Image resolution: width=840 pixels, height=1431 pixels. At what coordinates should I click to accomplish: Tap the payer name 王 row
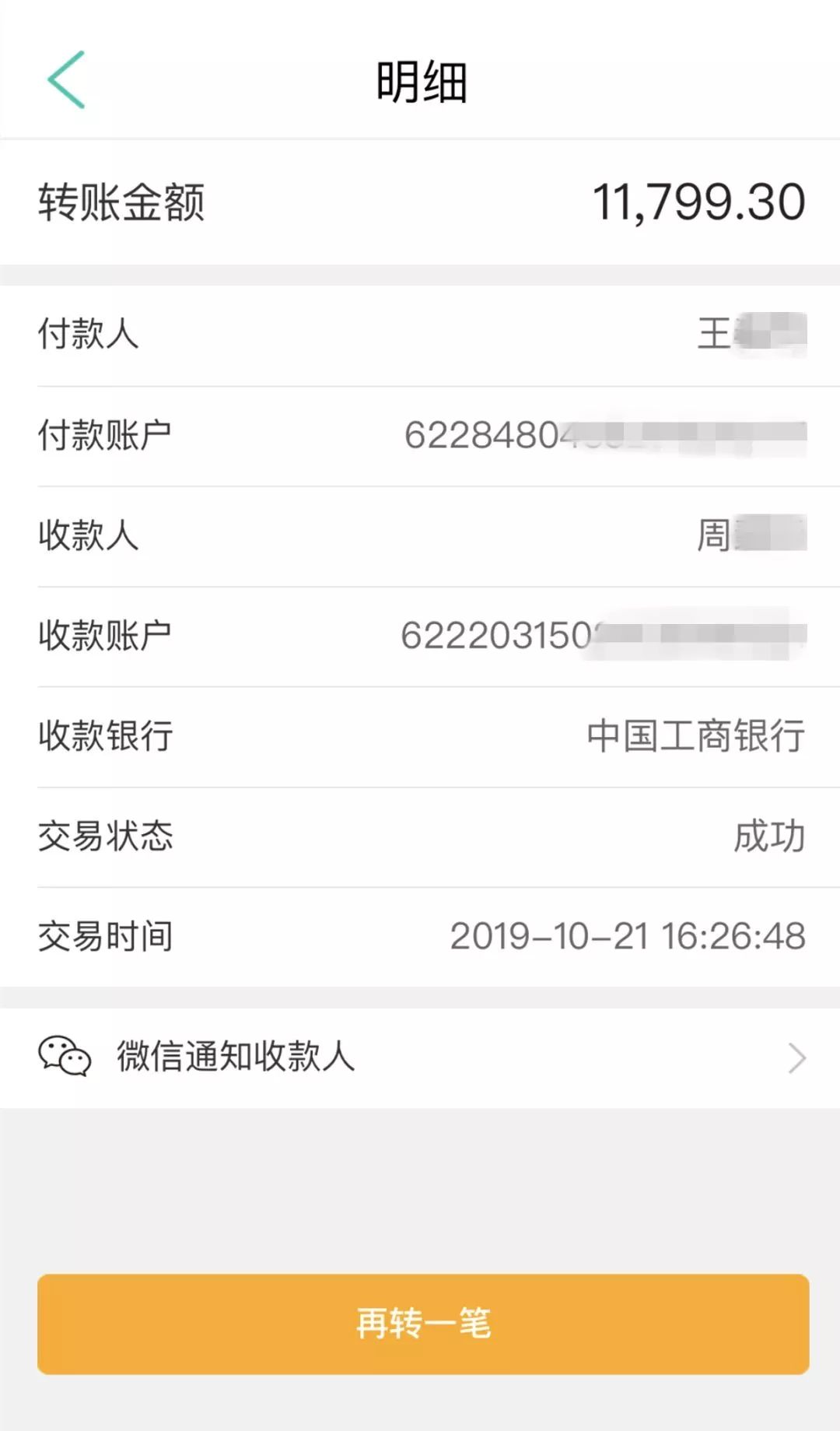pos(420,336)
